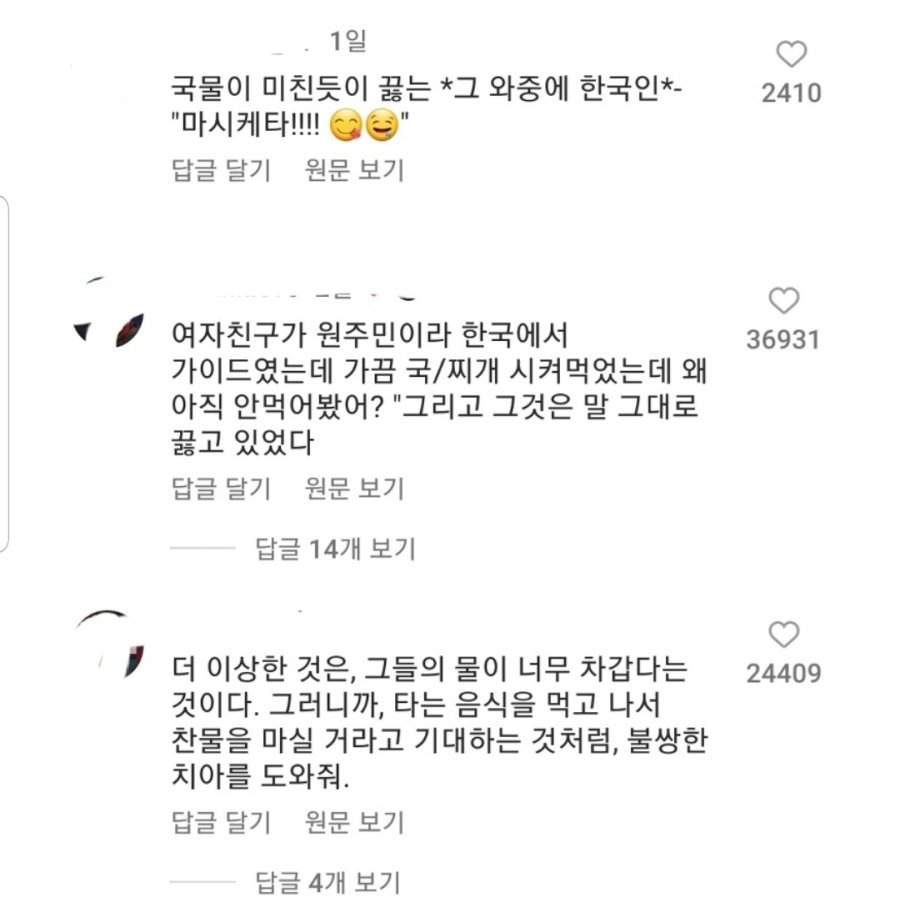Reply to the 여자친구가 원주민이라 comment
The width and height of the screenshot is (900, 913).
point(221,489)
